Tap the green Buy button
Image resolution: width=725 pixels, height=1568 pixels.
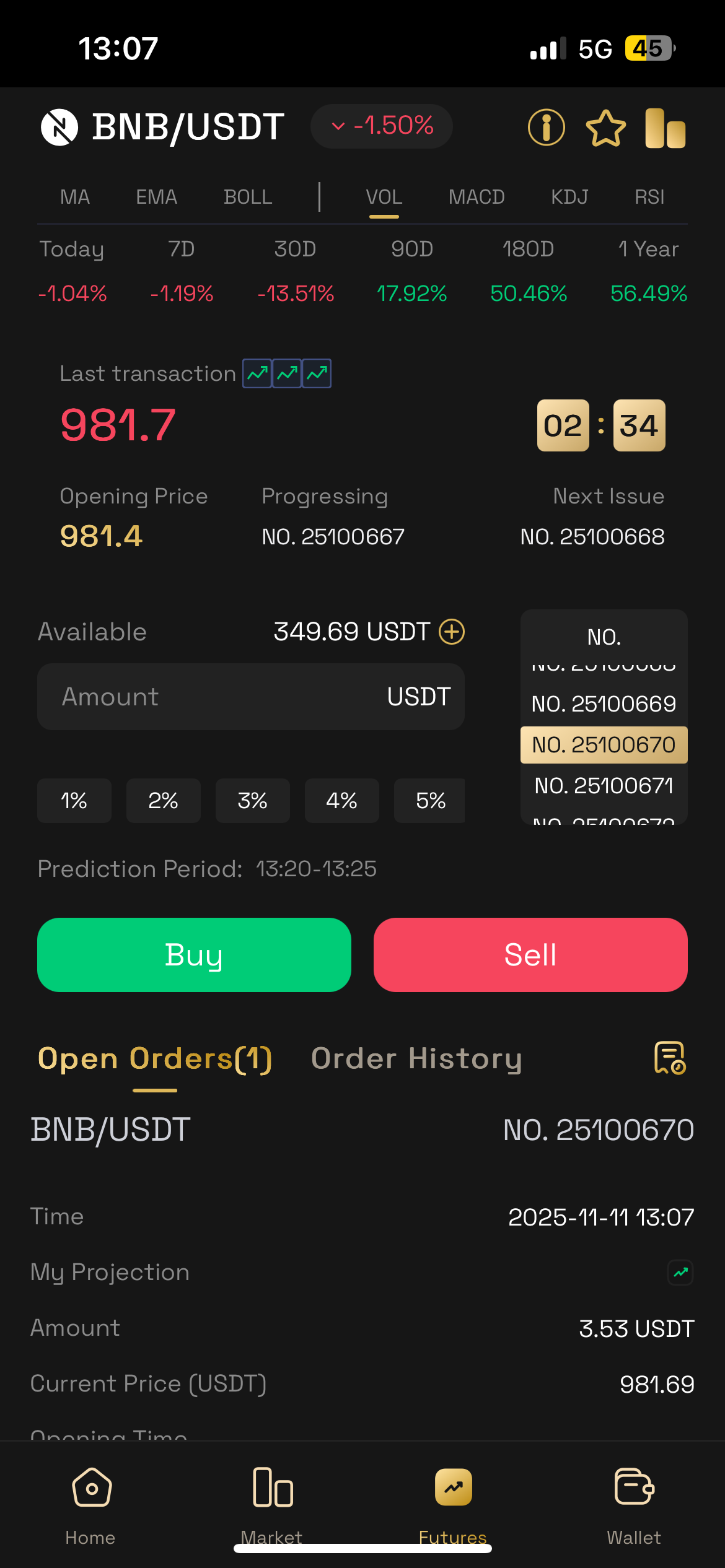tap(194, 955)
